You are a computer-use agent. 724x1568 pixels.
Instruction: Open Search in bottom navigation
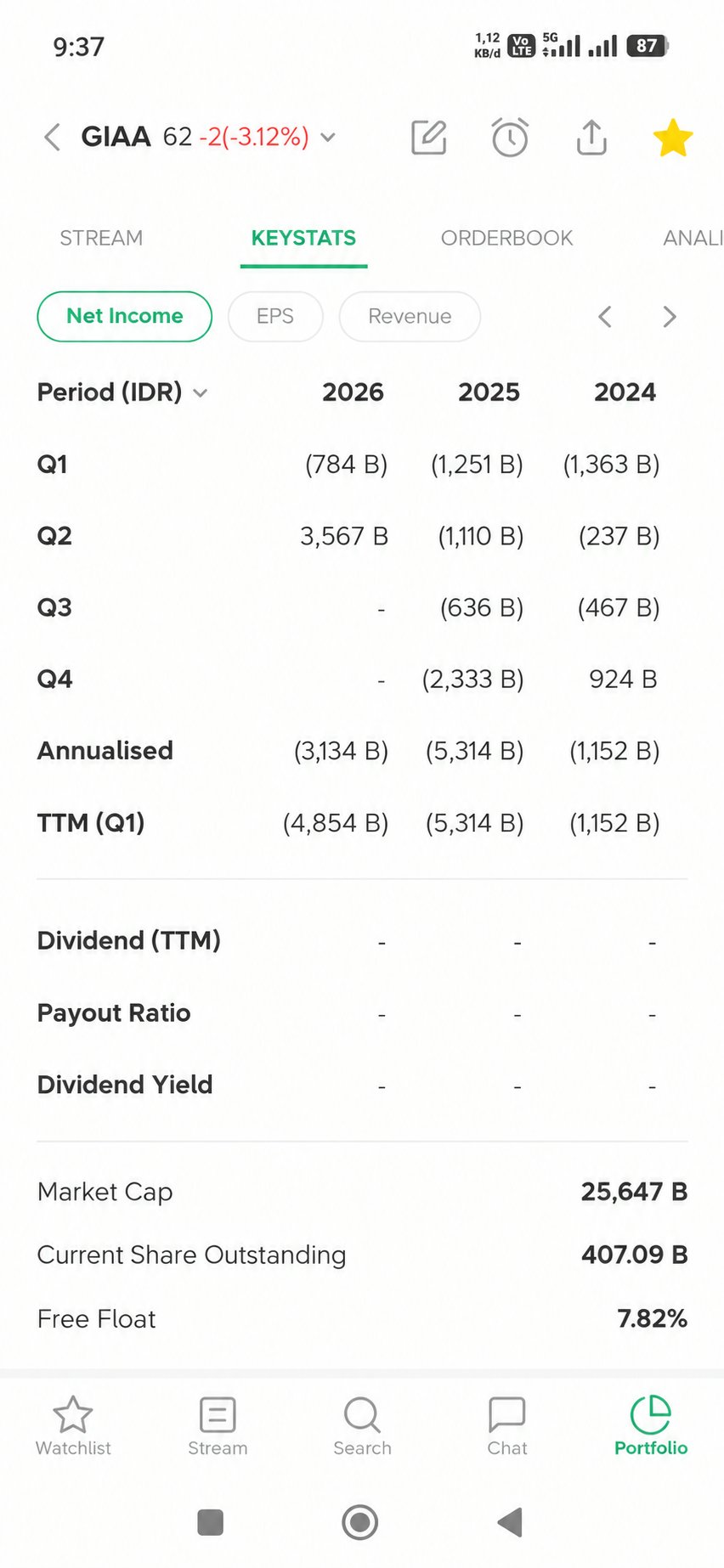tap(362, 1426)
